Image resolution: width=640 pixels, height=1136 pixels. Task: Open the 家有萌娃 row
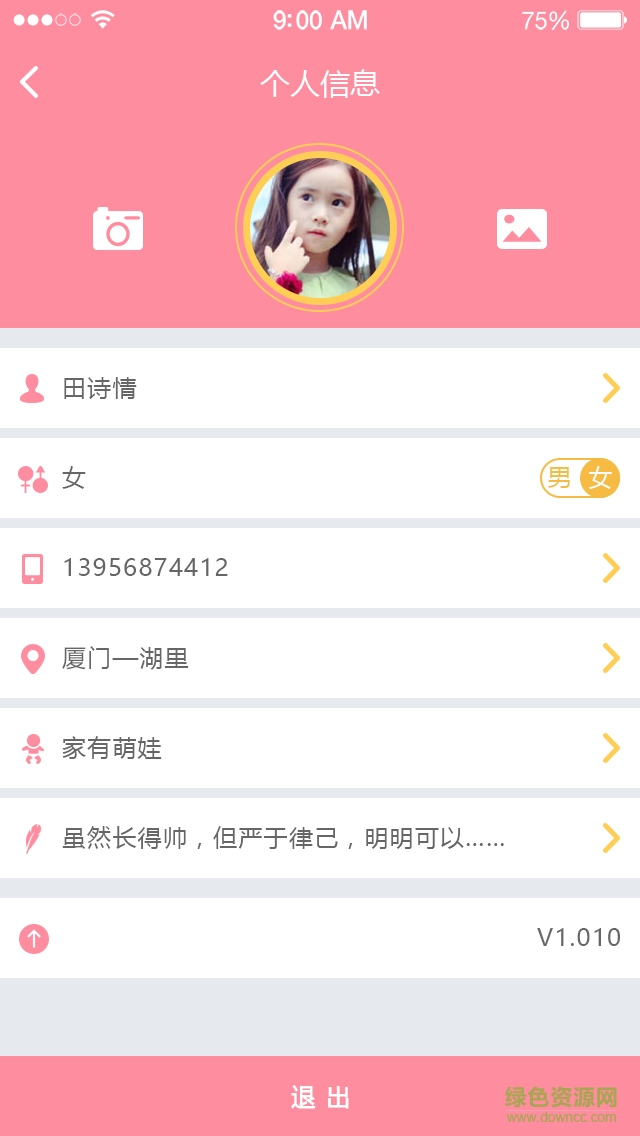[x=320, y=748]
